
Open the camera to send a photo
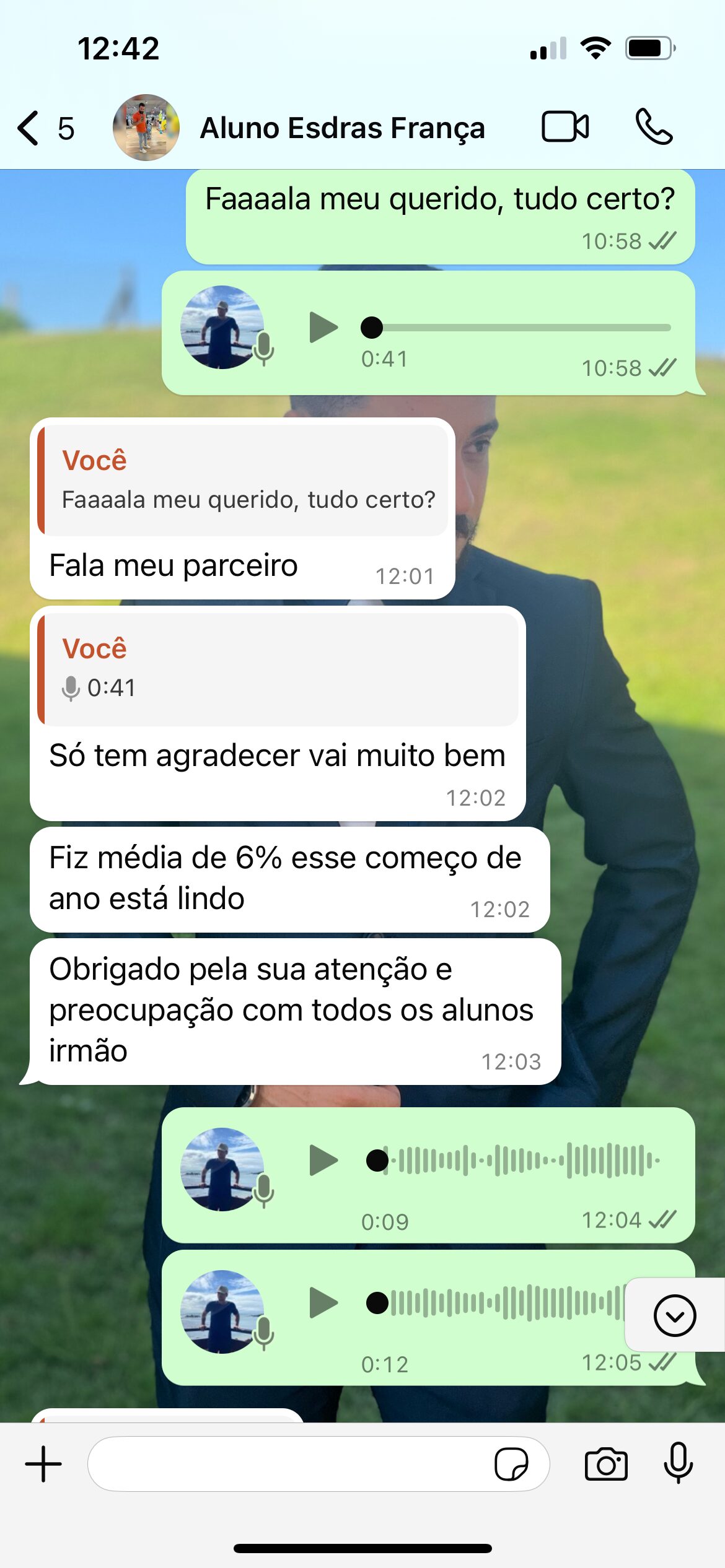click(606, 1464)
